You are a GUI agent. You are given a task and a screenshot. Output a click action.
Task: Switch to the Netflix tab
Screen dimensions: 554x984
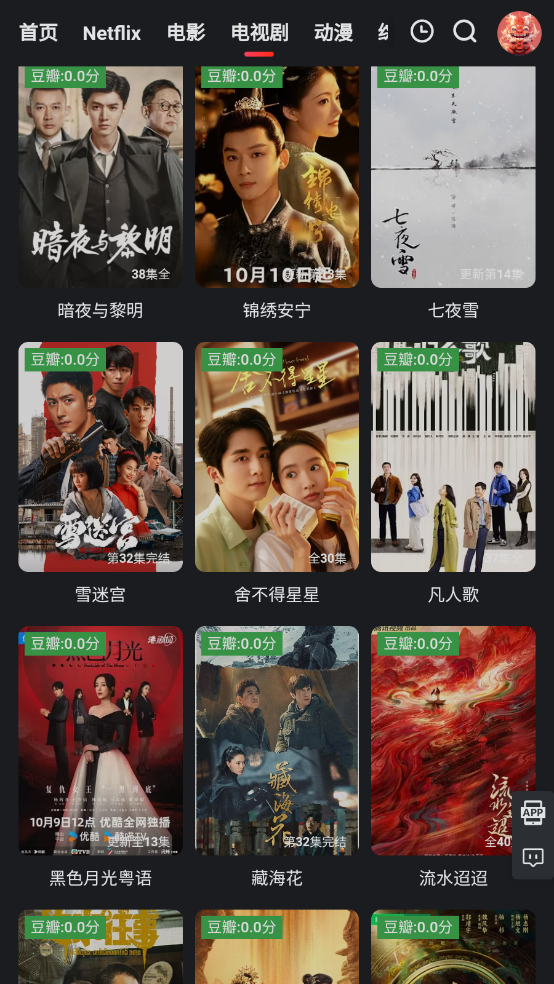[112, 33]
